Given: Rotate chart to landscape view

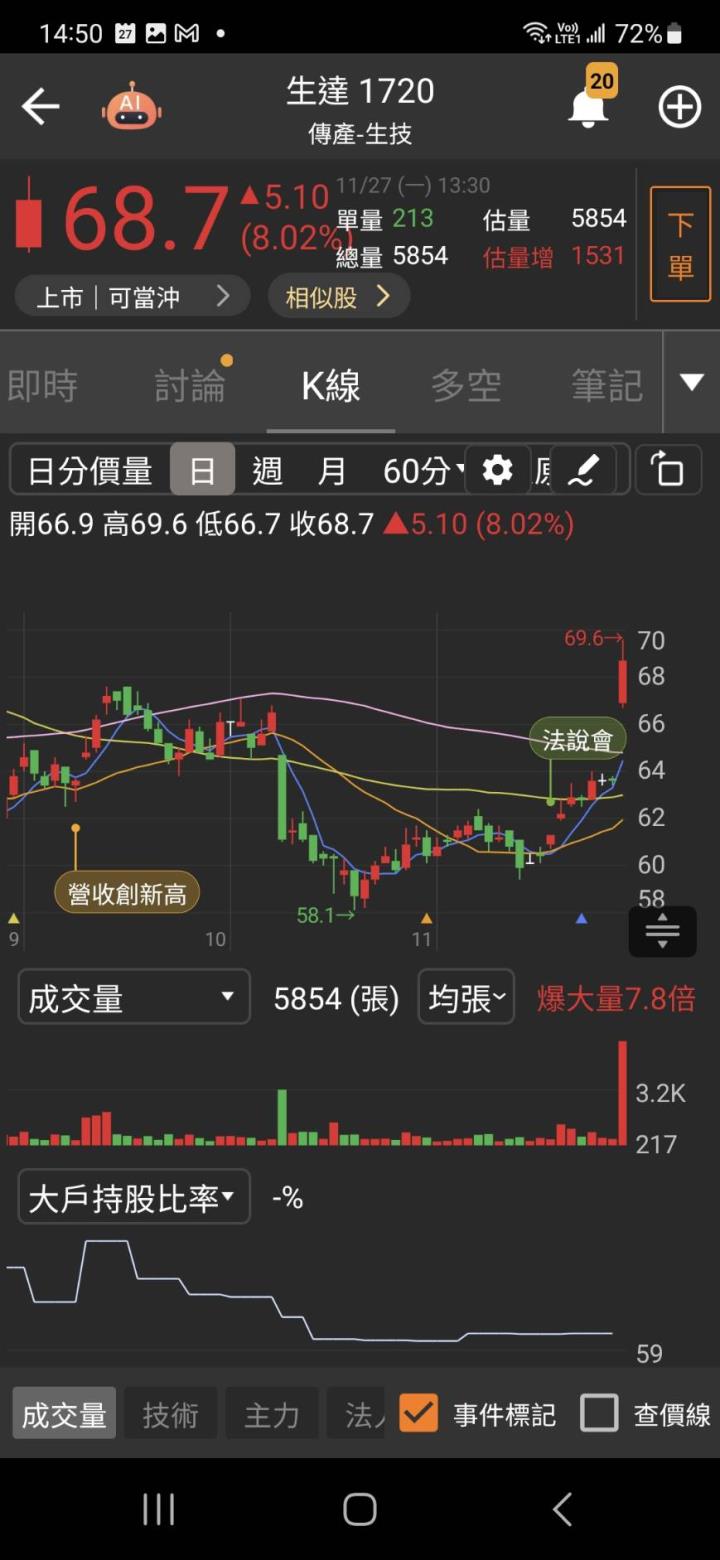Looking at the screenshot, I should coord(667,470).
